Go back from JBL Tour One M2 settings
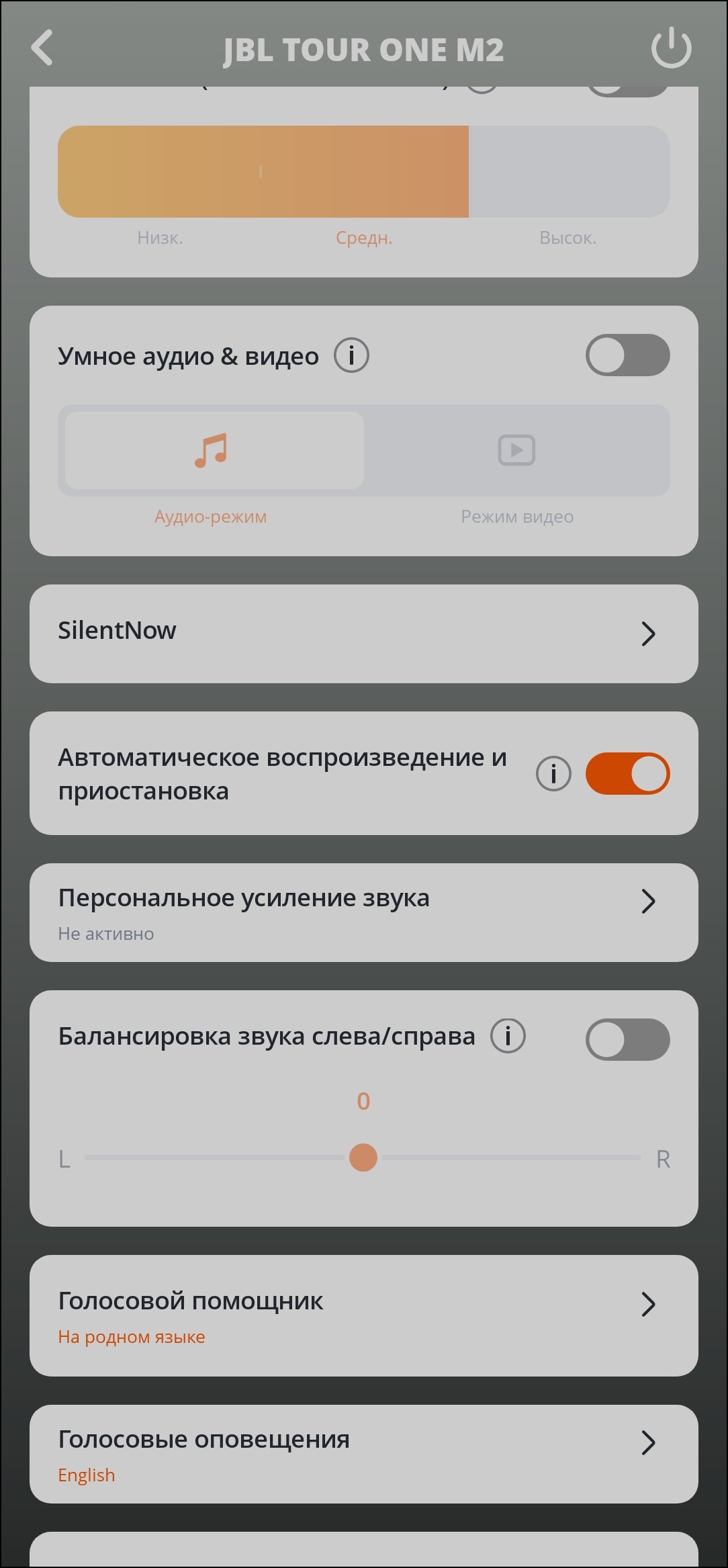This screenshot has width=728, height=1568. (42, 48)
